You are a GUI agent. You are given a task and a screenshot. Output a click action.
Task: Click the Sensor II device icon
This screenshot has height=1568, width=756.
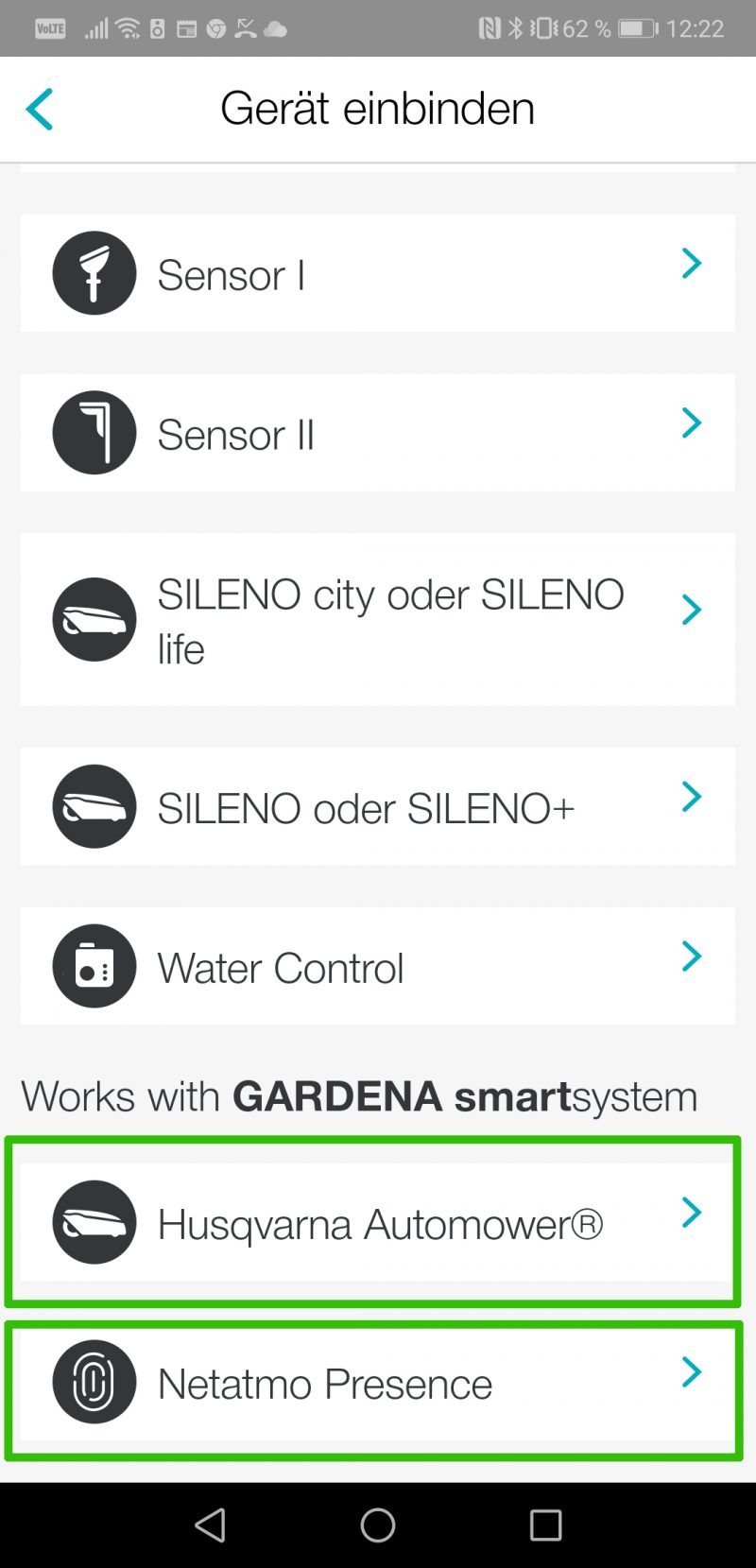pyautogui.click(x=94, y=433)
